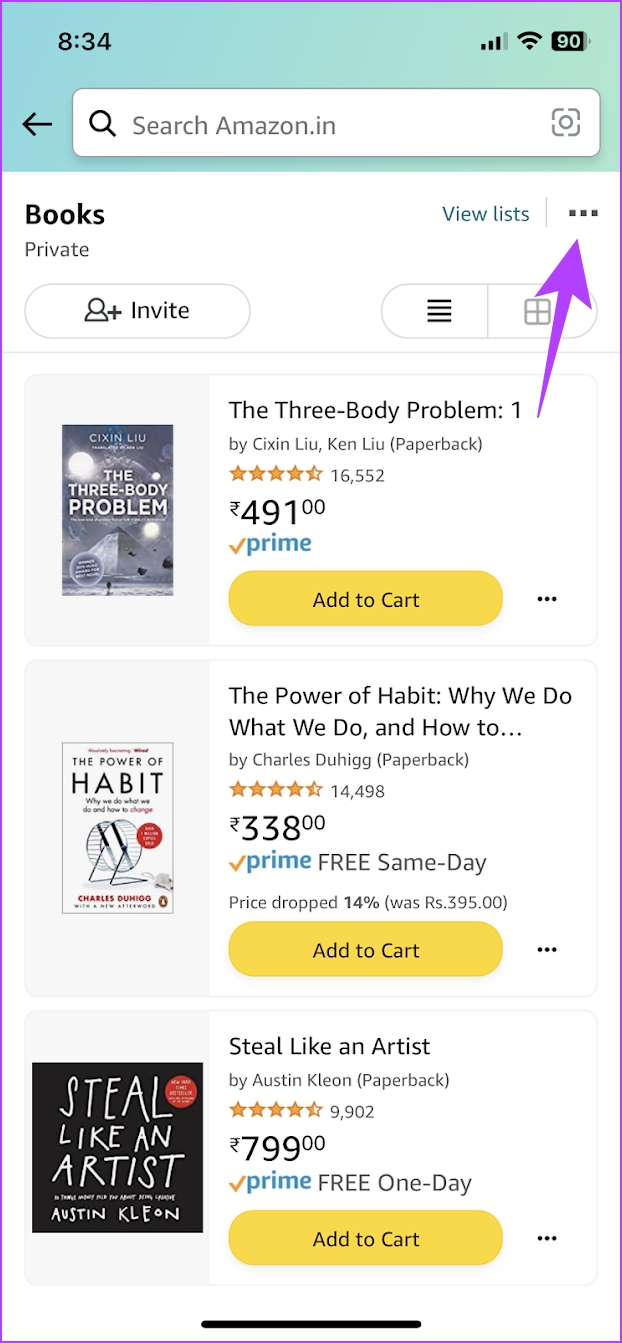
Task: Open the Search Amazon.in field
Action: coord(336,123)
